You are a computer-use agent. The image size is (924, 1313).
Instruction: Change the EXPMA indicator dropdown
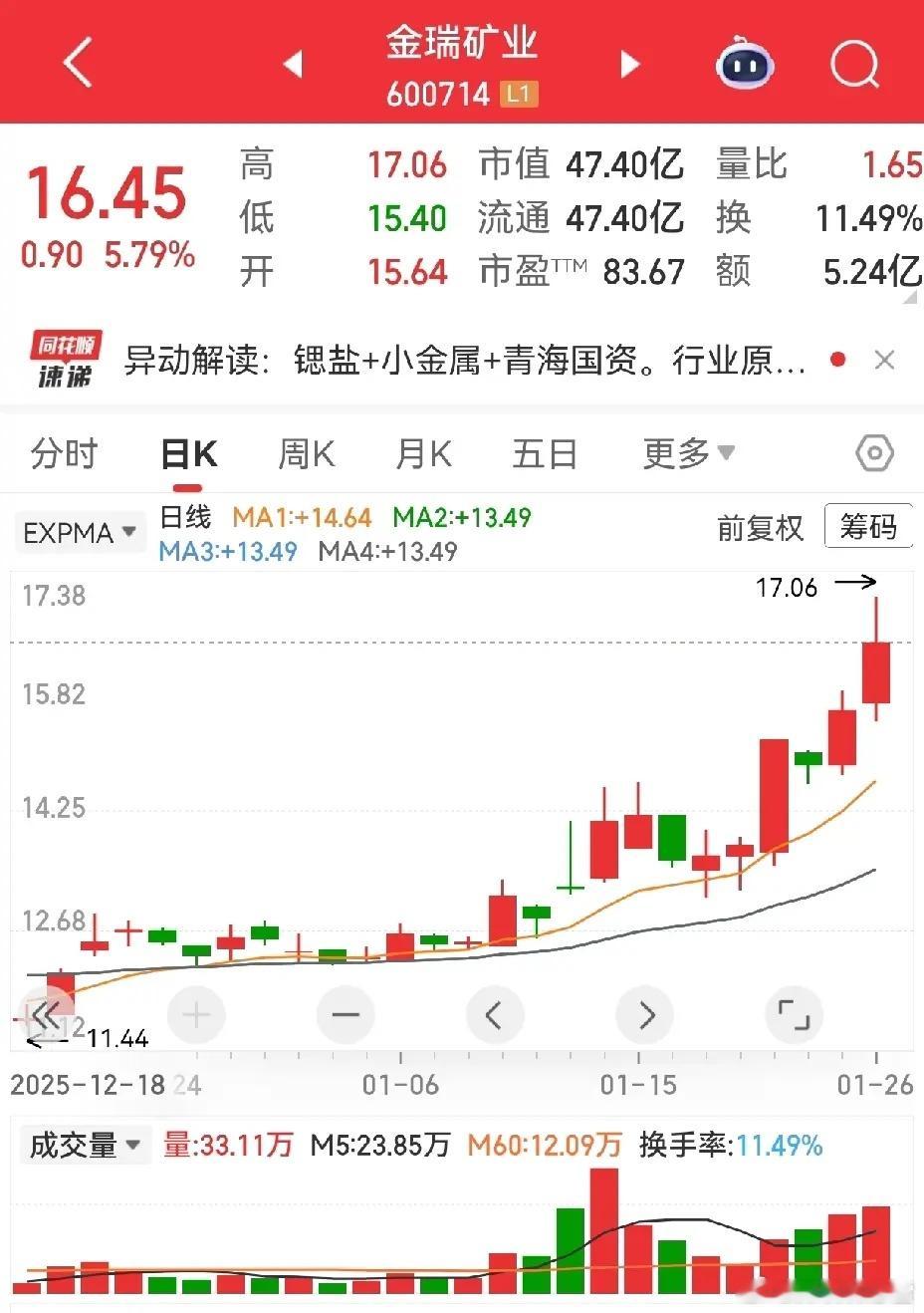coord(79,533)
